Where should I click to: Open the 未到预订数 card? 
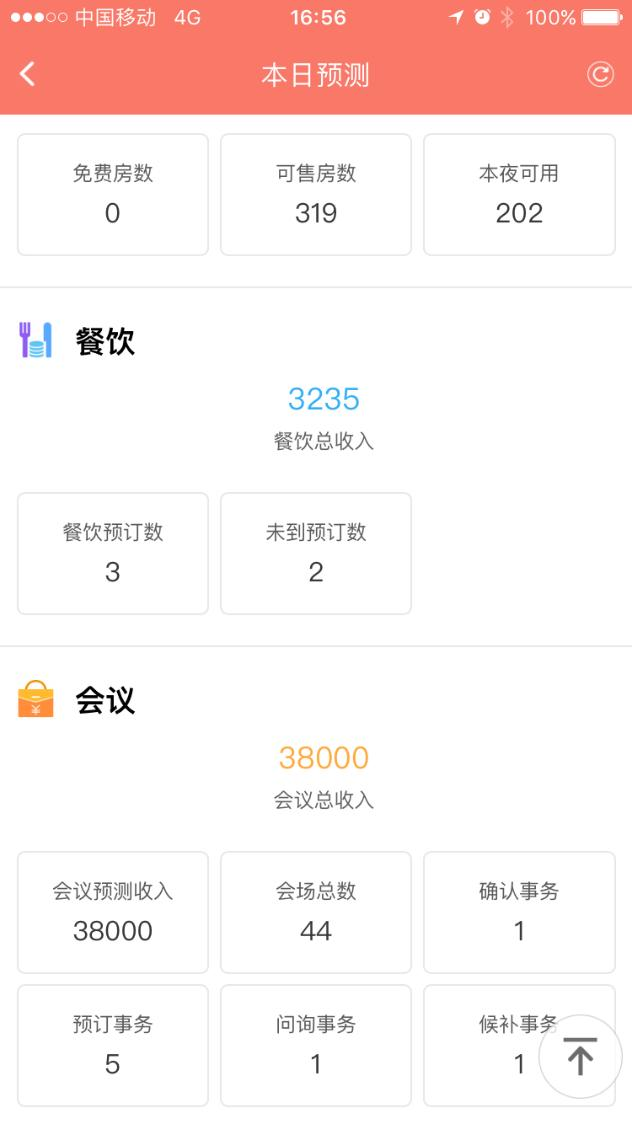[316, 553]
